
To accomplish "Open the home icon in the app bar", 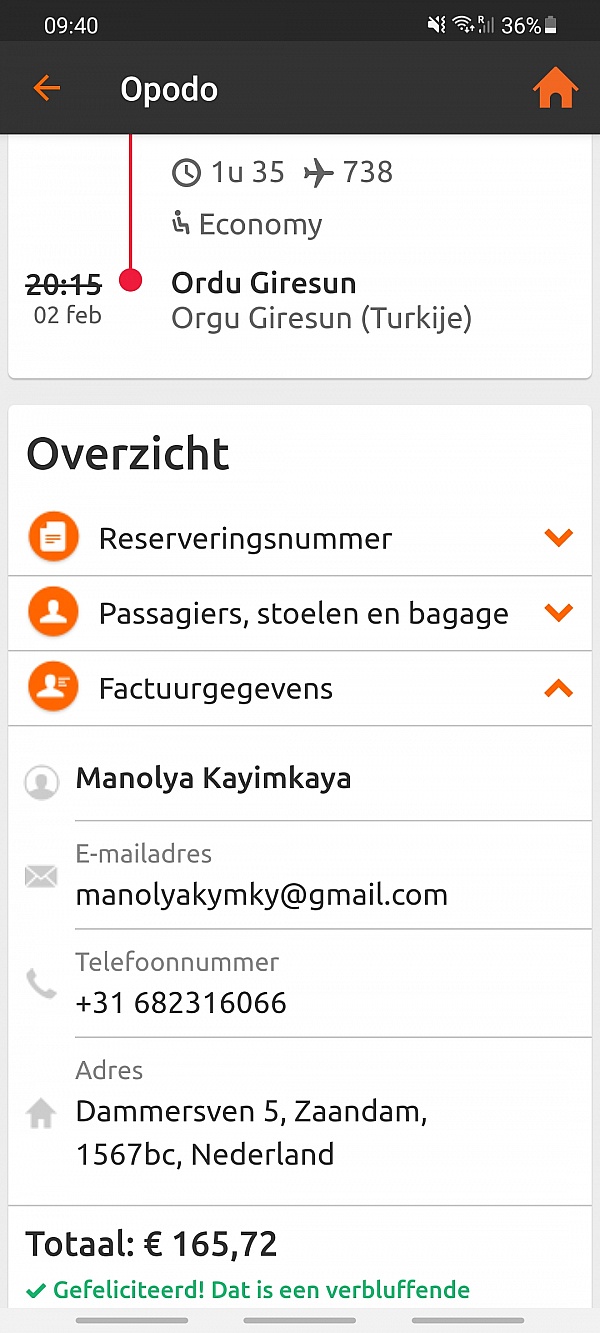I will coord(555,89).
